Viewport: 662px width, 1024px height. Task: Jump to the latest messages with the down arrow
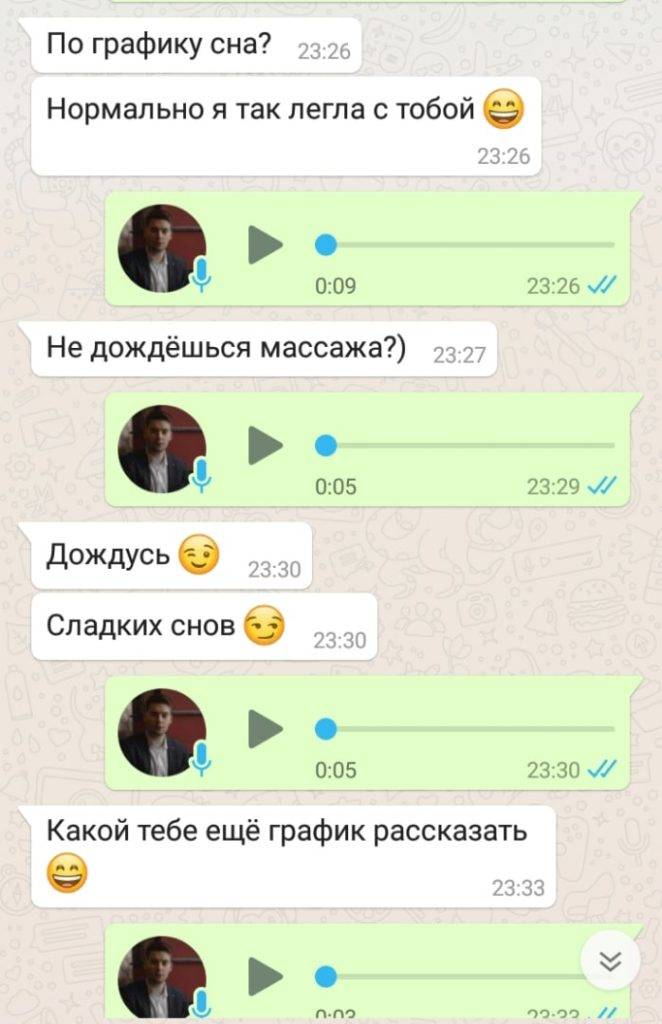610,961
